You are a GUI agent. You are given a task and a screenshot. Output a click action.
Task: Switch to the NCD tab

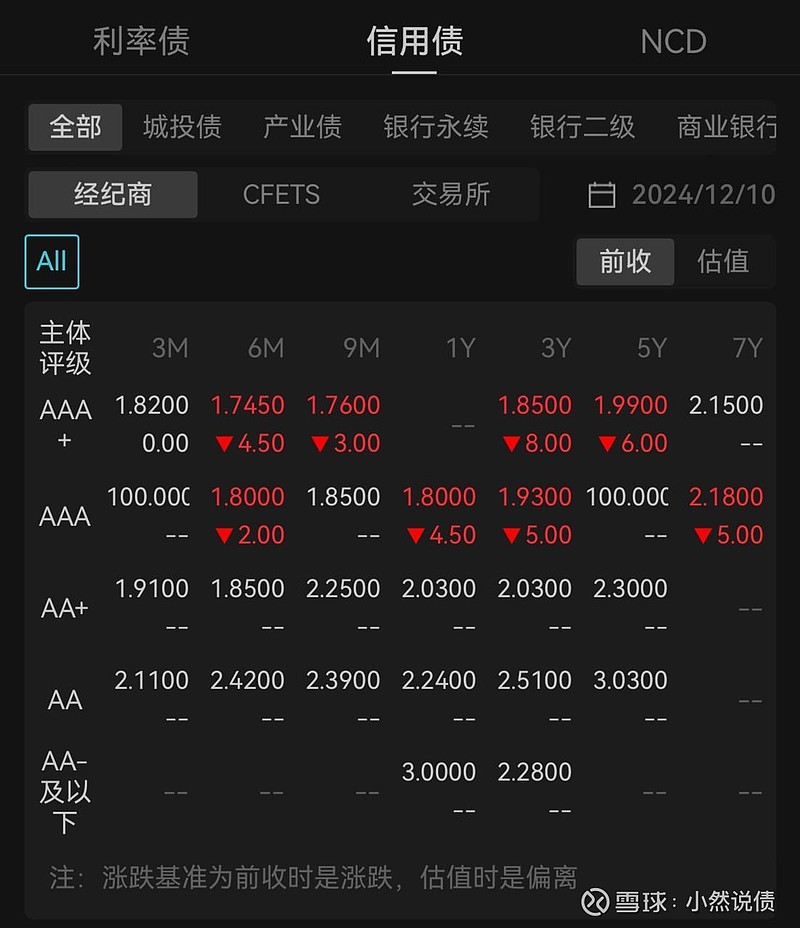[x=673, y=41]
